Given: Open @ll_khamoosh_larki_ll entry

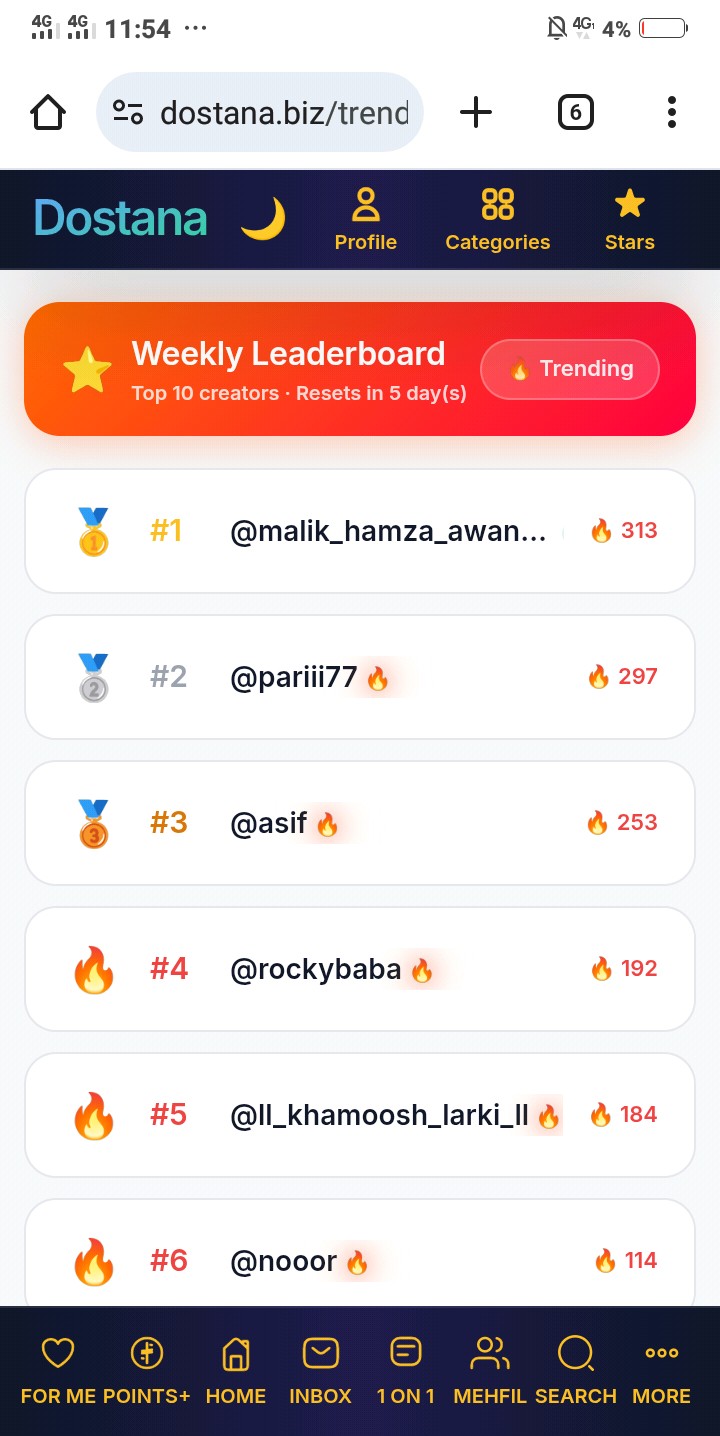Looking at the screenshot, I should [360, 1115].
